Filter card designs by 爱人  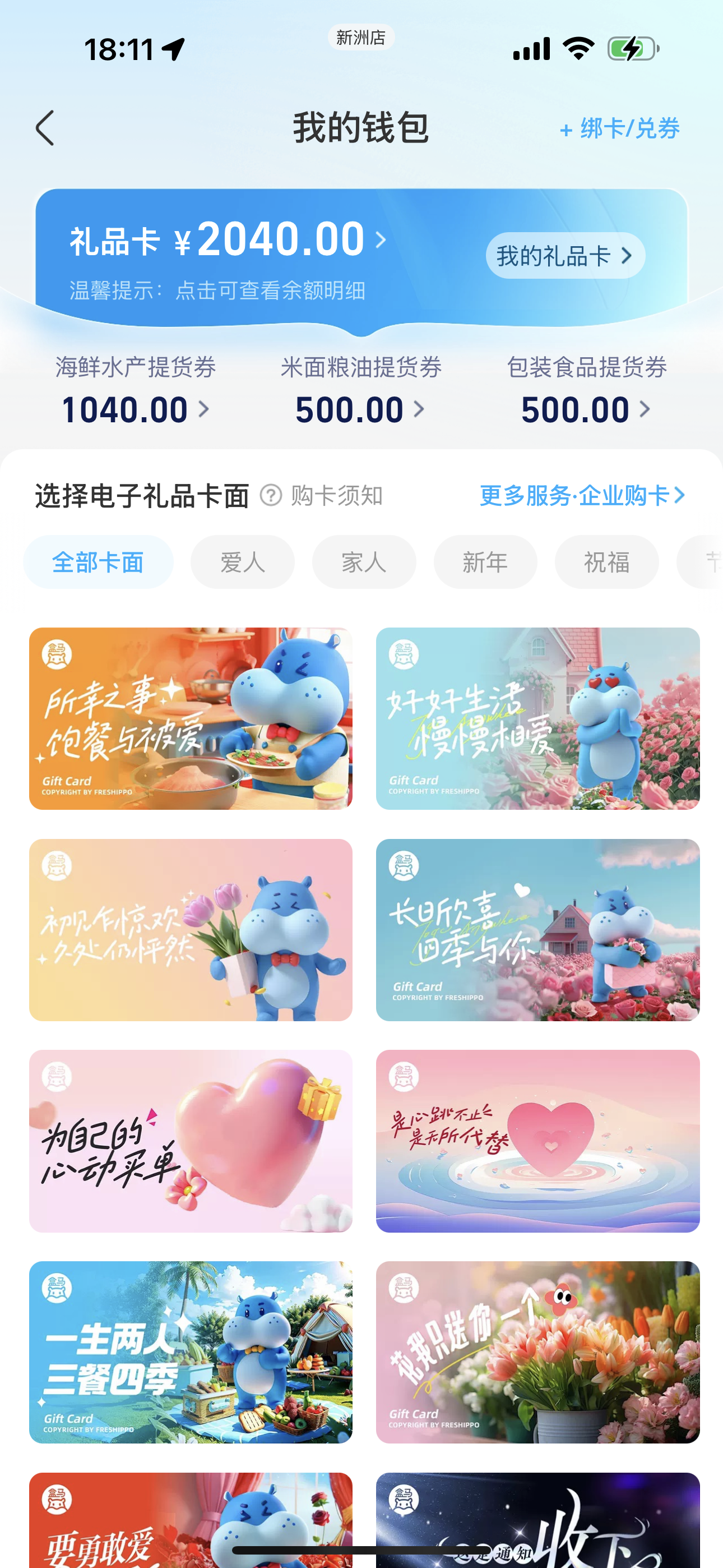(242, 562)
